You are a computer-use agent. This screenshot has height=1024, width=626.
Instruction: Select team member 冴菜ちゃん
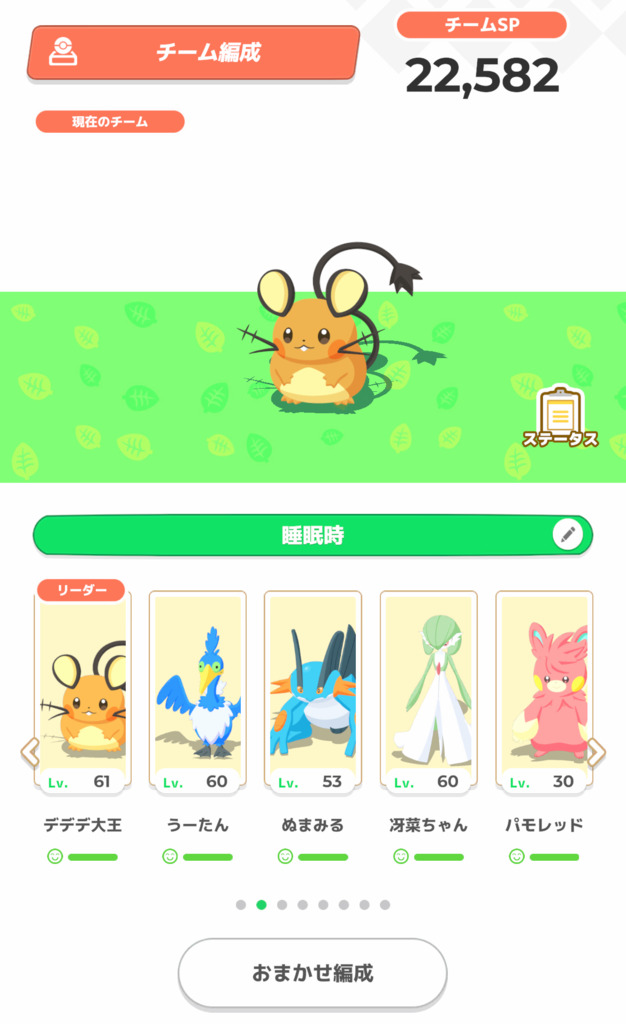[x=428, y=692]
